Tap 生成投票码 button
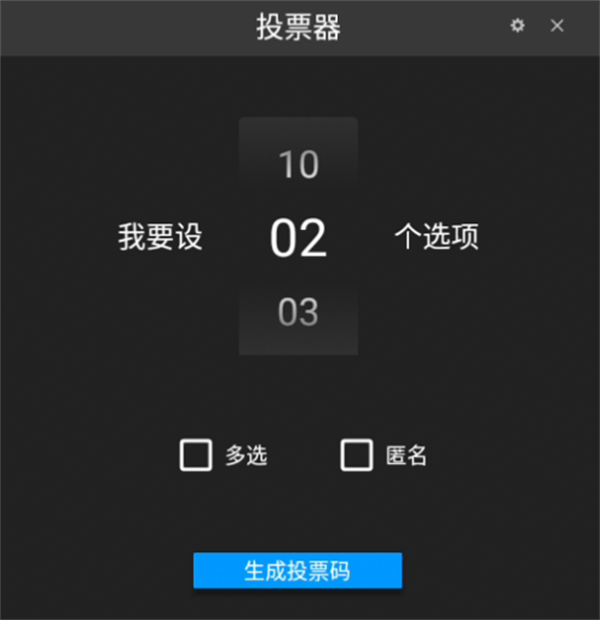Image resolution: width=600 pixels, height=620 pixels. pos(297,571)
